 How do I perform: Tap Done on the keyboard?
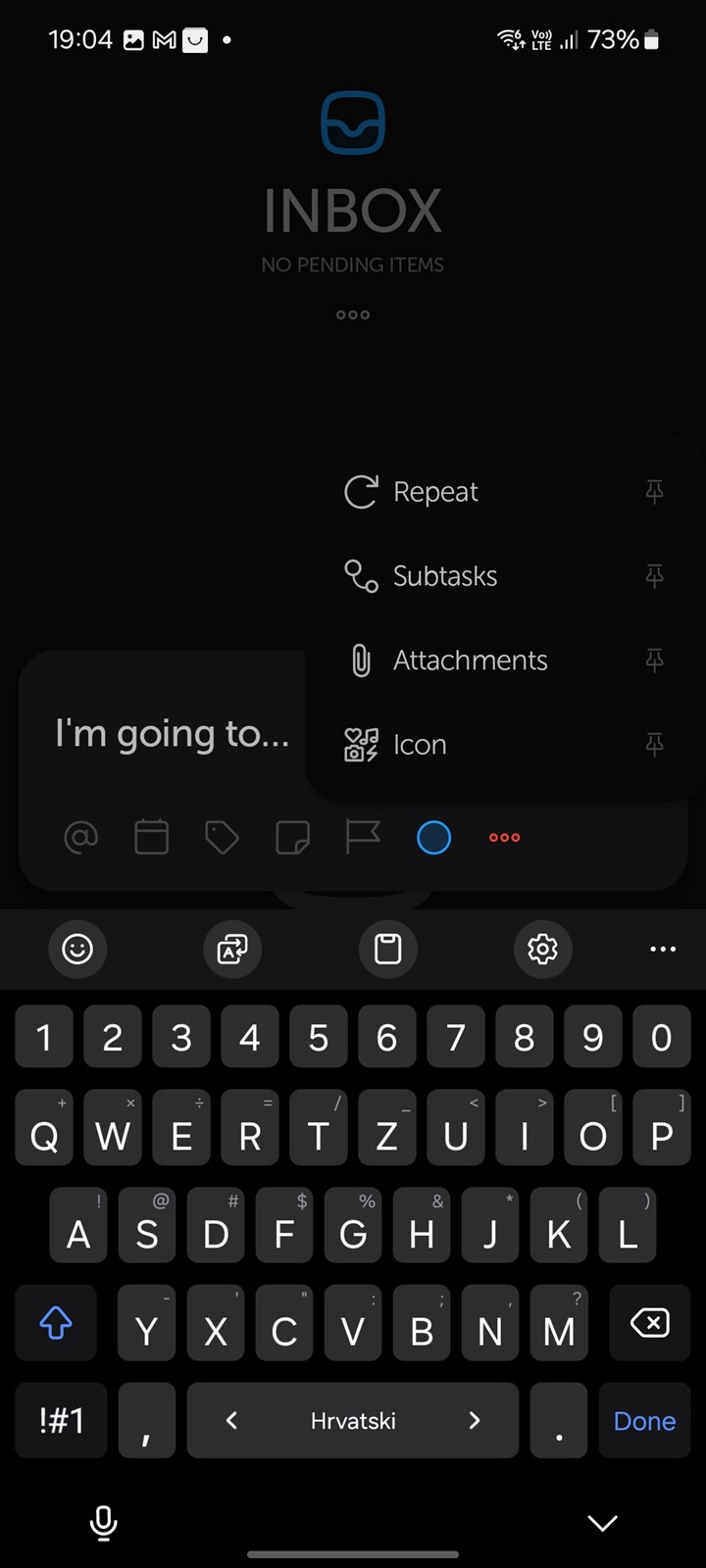tap(644, 1421)
